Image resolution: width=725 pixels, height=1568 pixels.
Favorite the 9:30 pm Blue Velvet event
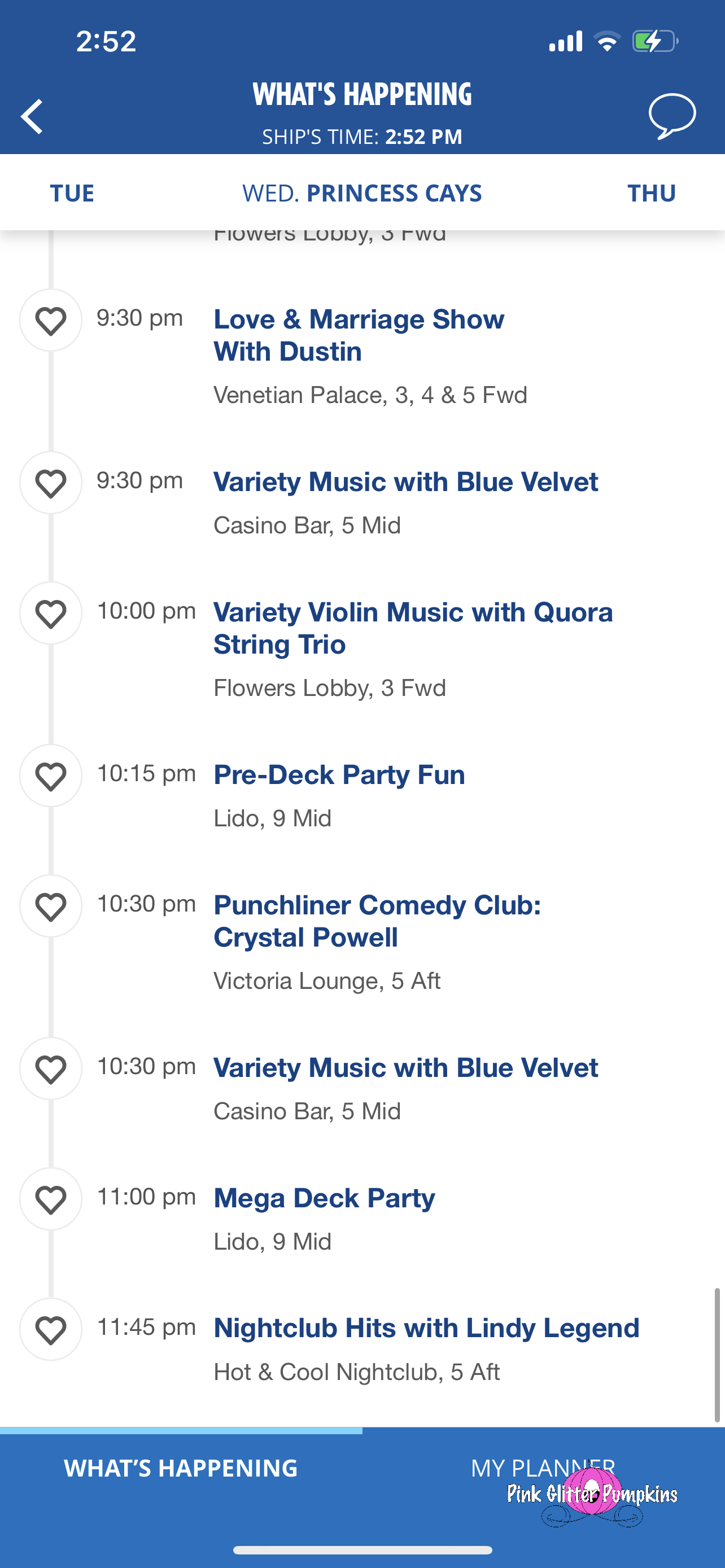coord(51,483)
